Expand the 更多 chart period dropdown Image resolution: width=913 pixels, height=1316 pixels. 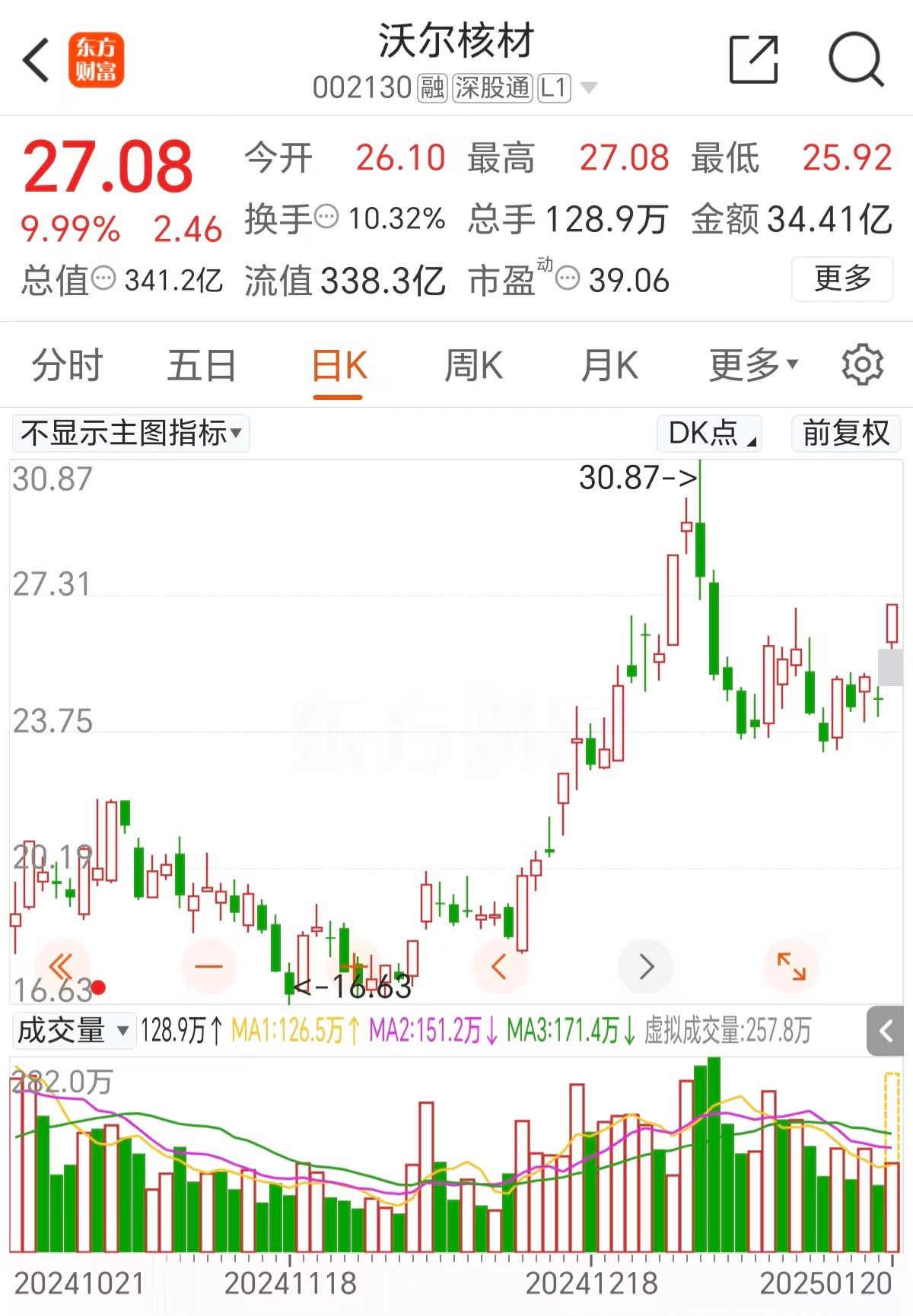click(x=752, y=366)
